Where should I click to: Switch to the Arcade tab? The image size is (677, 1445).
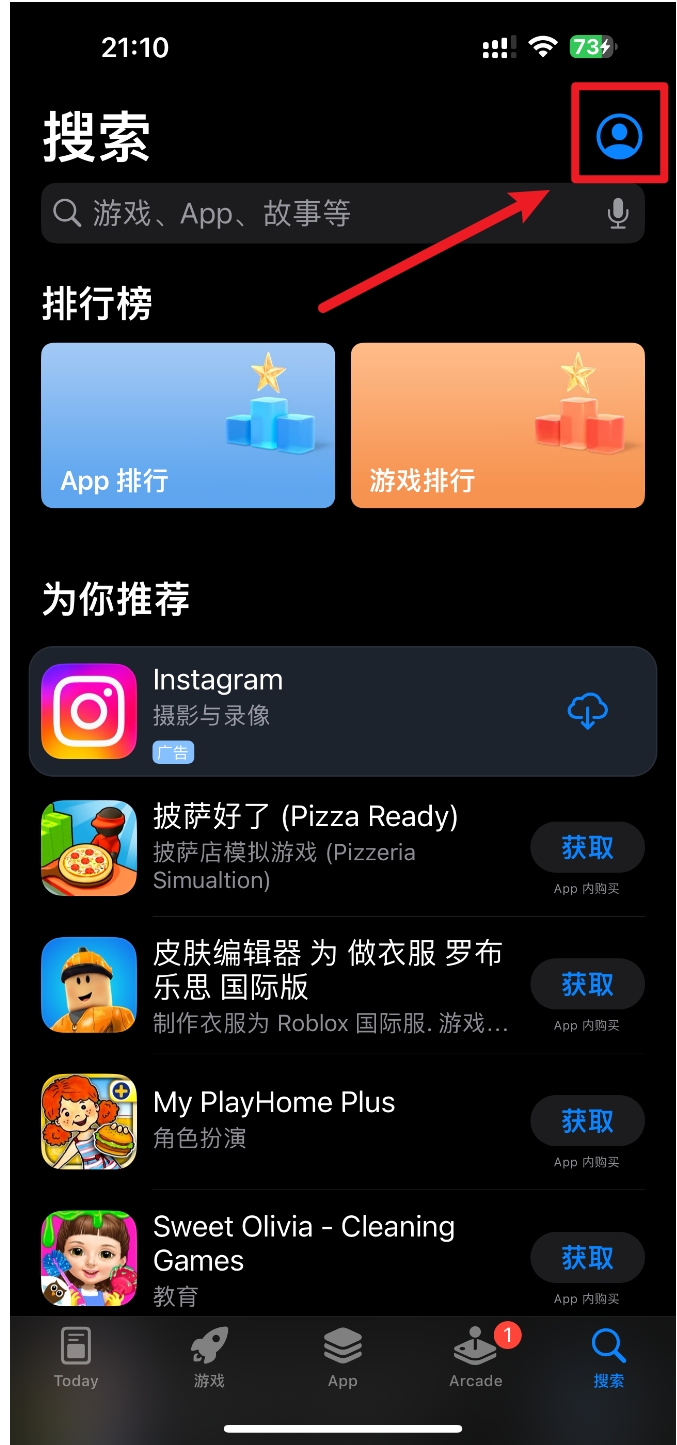(x=476, y=1357)
